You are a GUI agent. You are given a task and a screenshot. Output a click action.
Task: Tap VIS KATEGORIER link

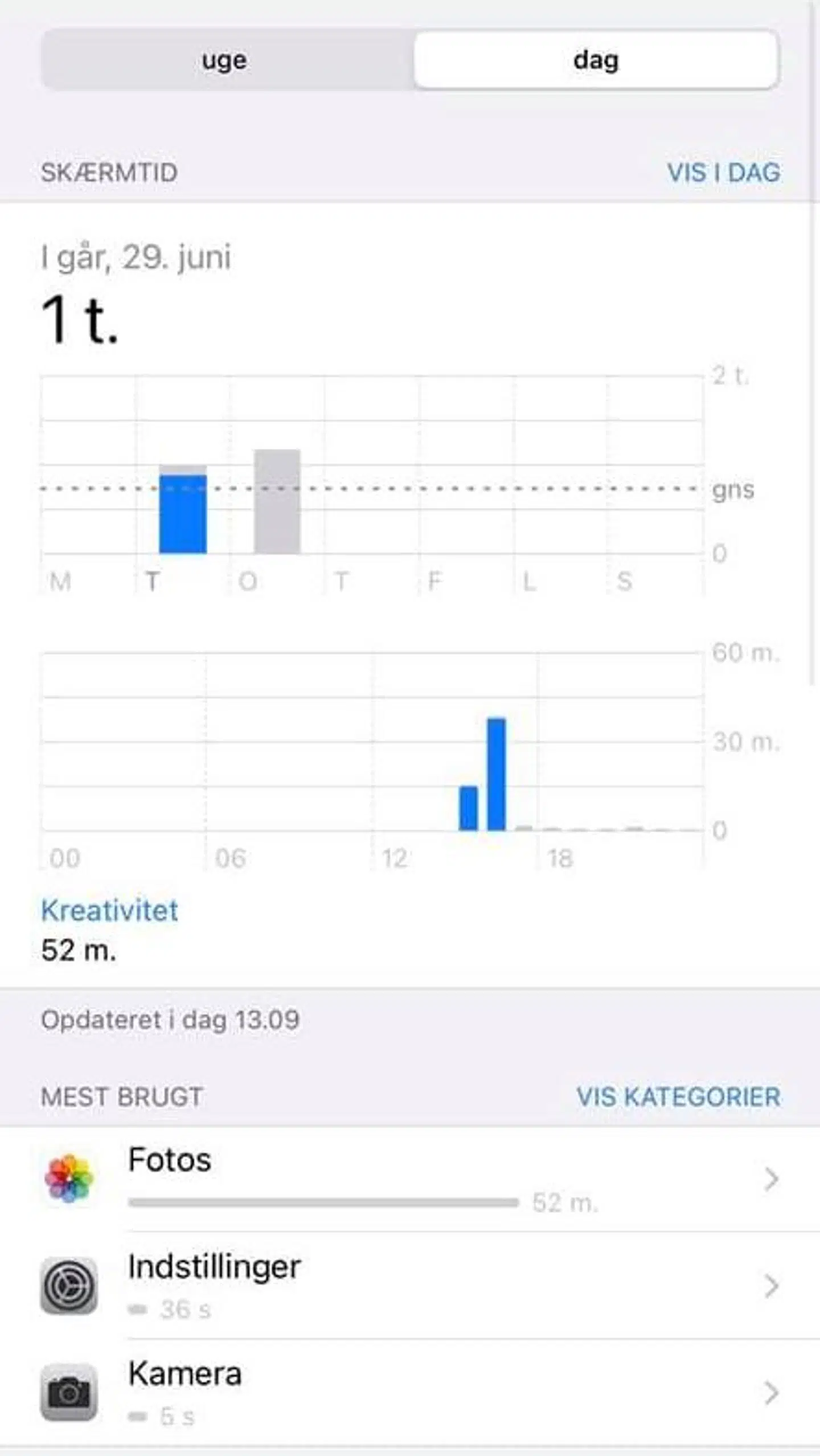click(678, 1097)
